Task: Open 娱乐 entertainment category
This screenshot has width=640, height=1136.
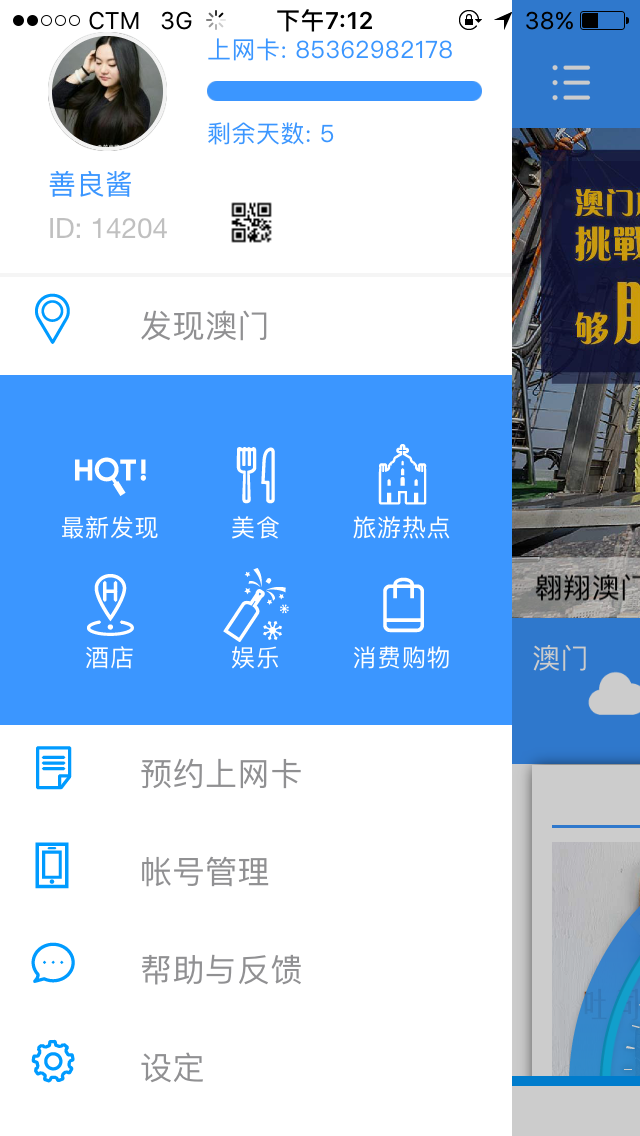Action: point(255,622)
